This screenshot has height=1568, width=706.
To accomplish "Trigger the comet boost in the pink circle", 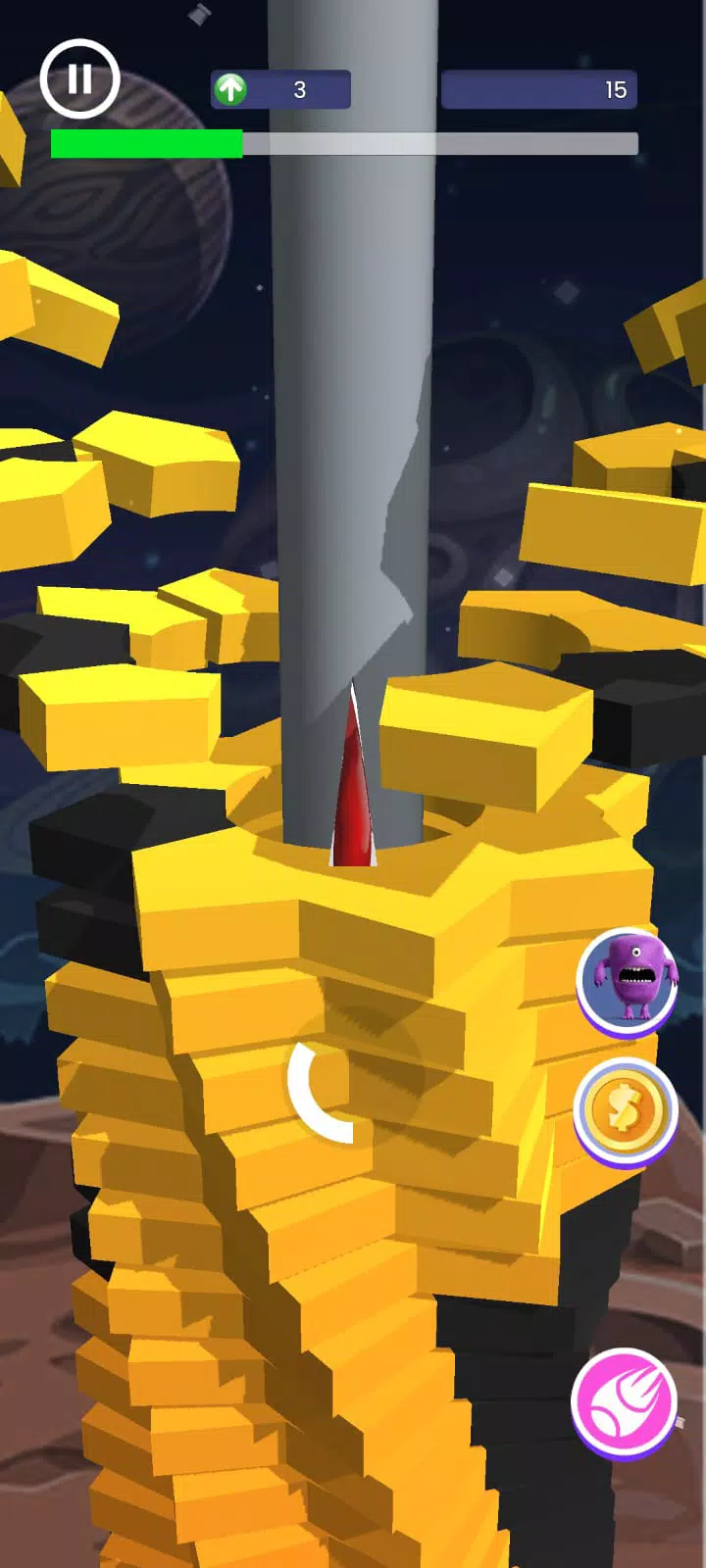I will pos(626,1403).
